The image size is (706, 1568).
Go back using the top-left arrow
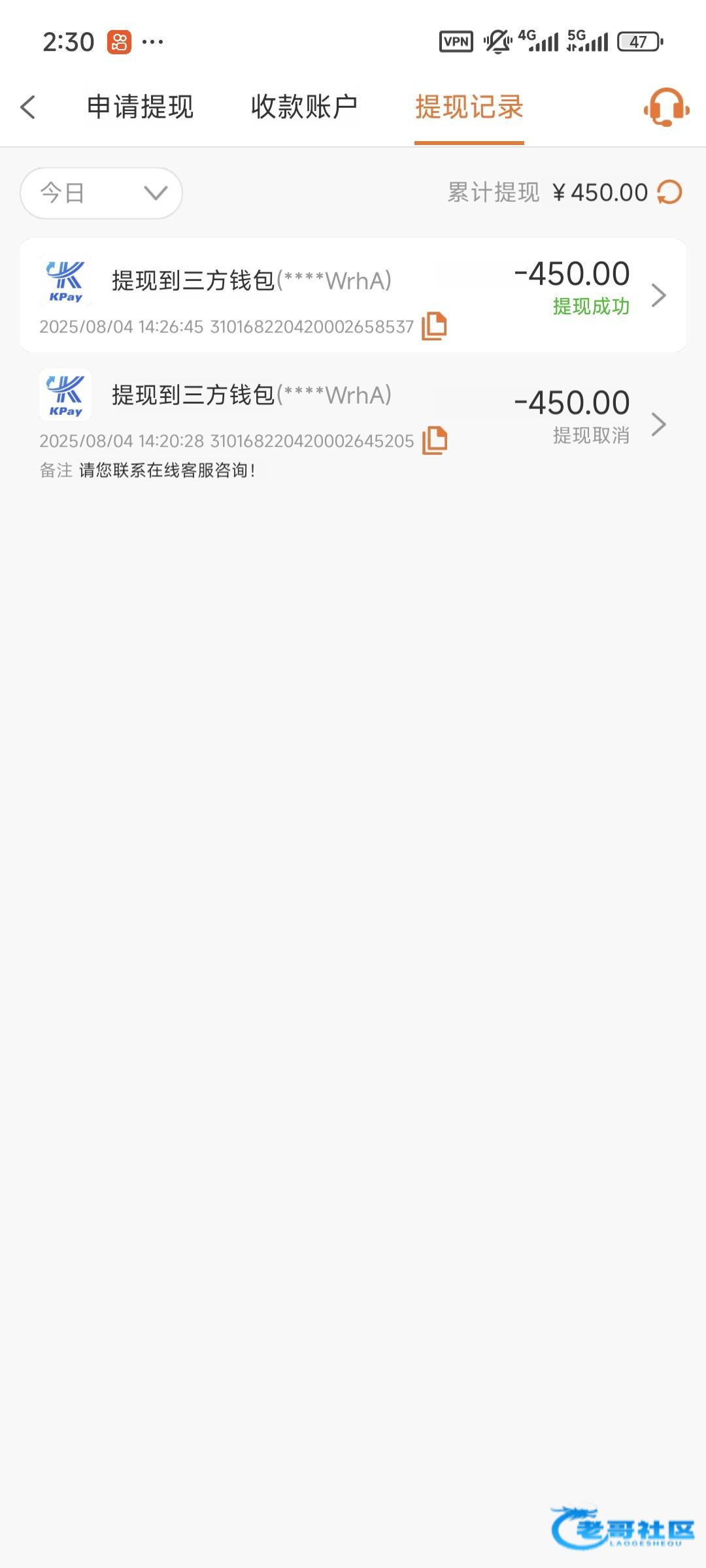pos(27,107)
